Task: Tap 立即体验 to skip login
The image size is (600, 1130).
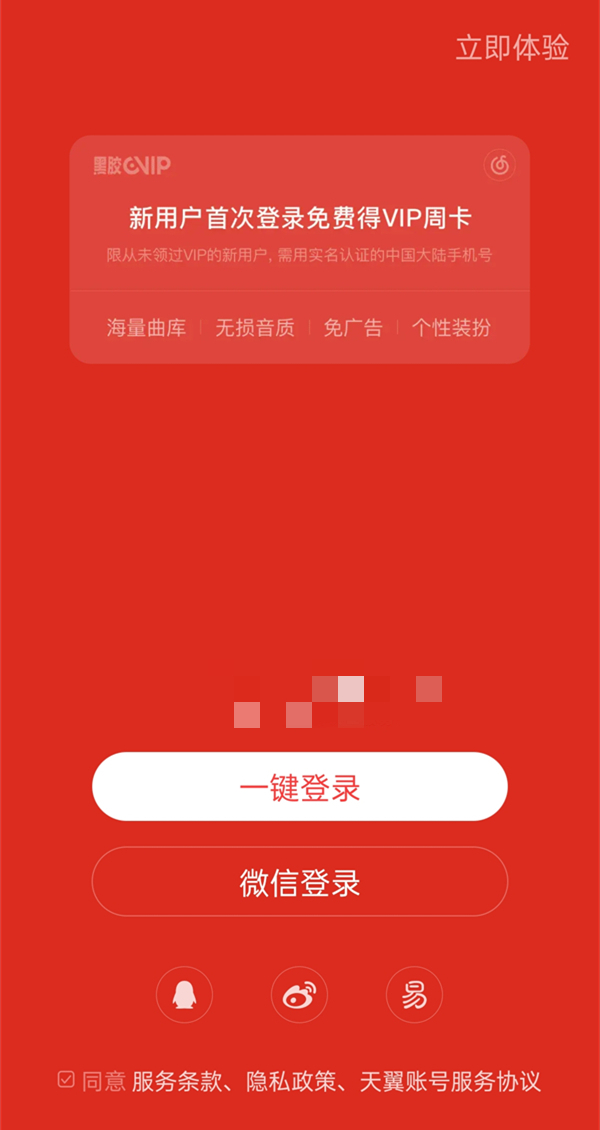Action: click(512, 47)
